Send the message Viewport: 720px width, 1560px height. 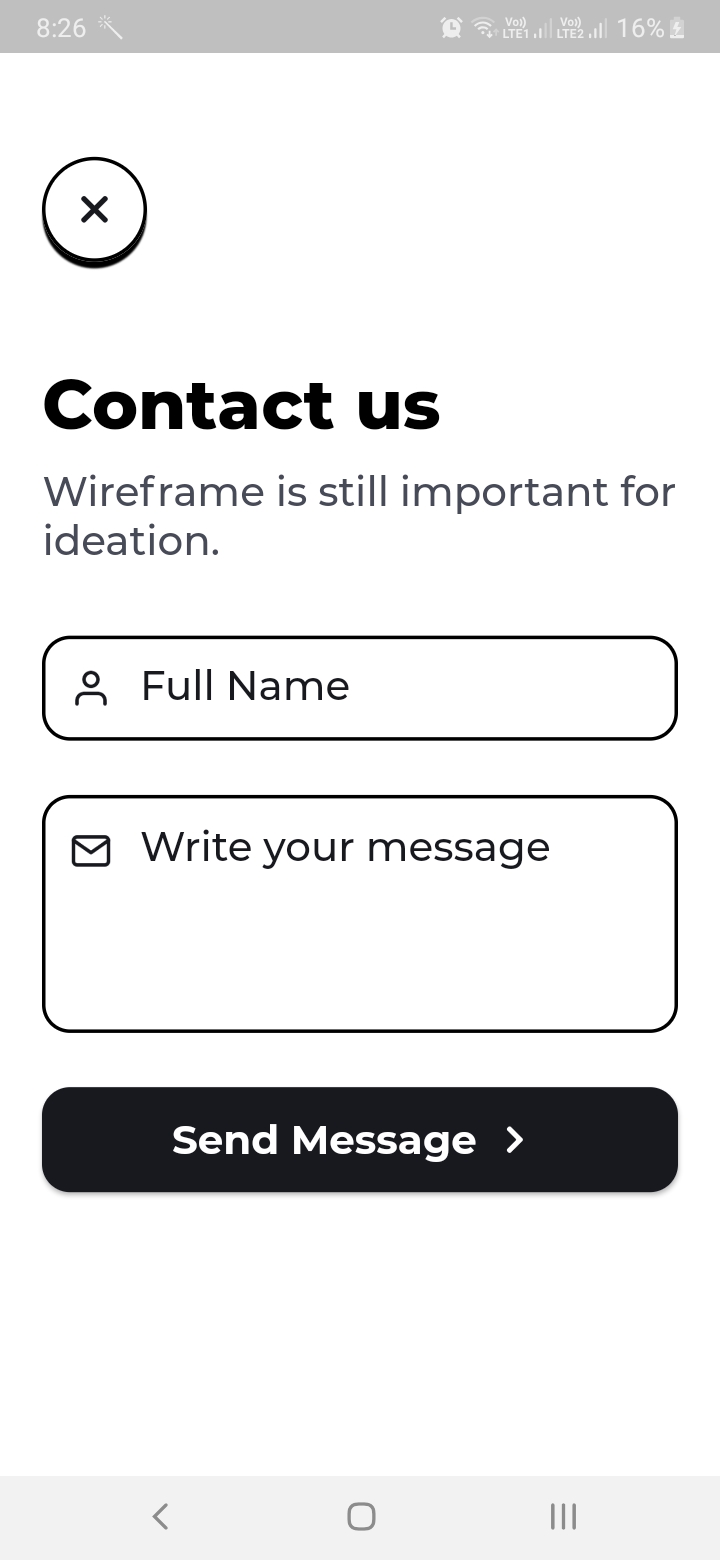(360, 1140)
